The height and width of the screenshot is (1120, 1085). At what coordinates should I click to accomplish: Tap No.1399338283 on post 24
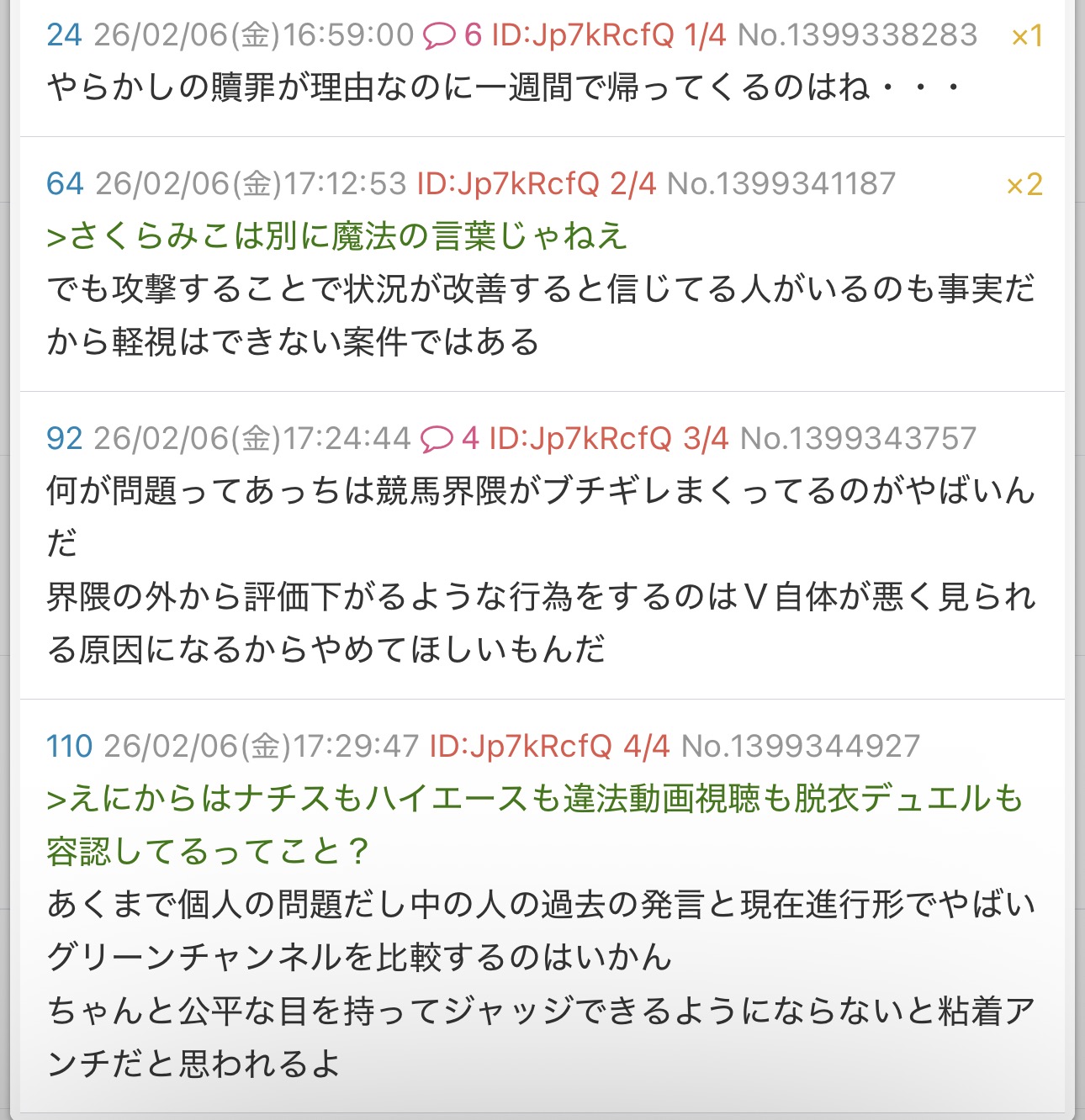point(857,35)
